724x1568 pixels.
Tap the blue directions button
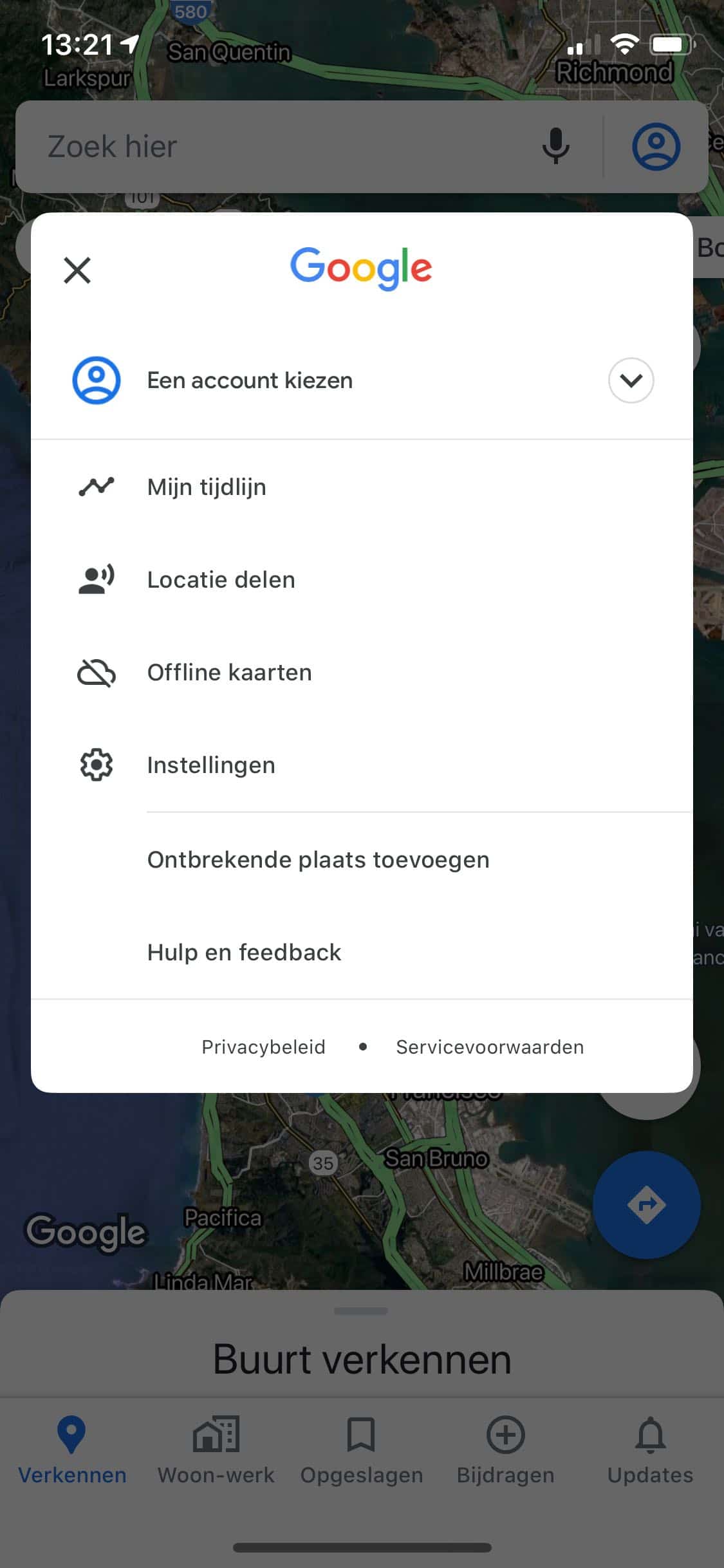(647, 1204)
